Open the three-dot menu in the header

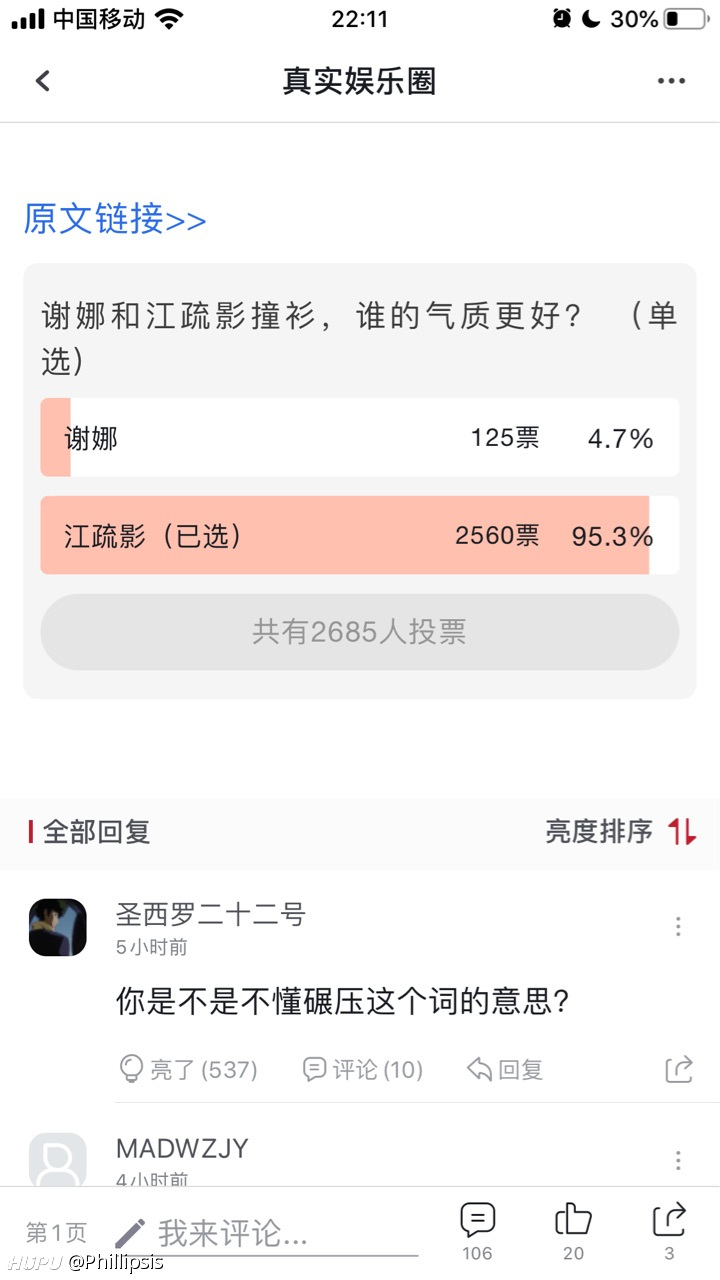pos(671,81)
